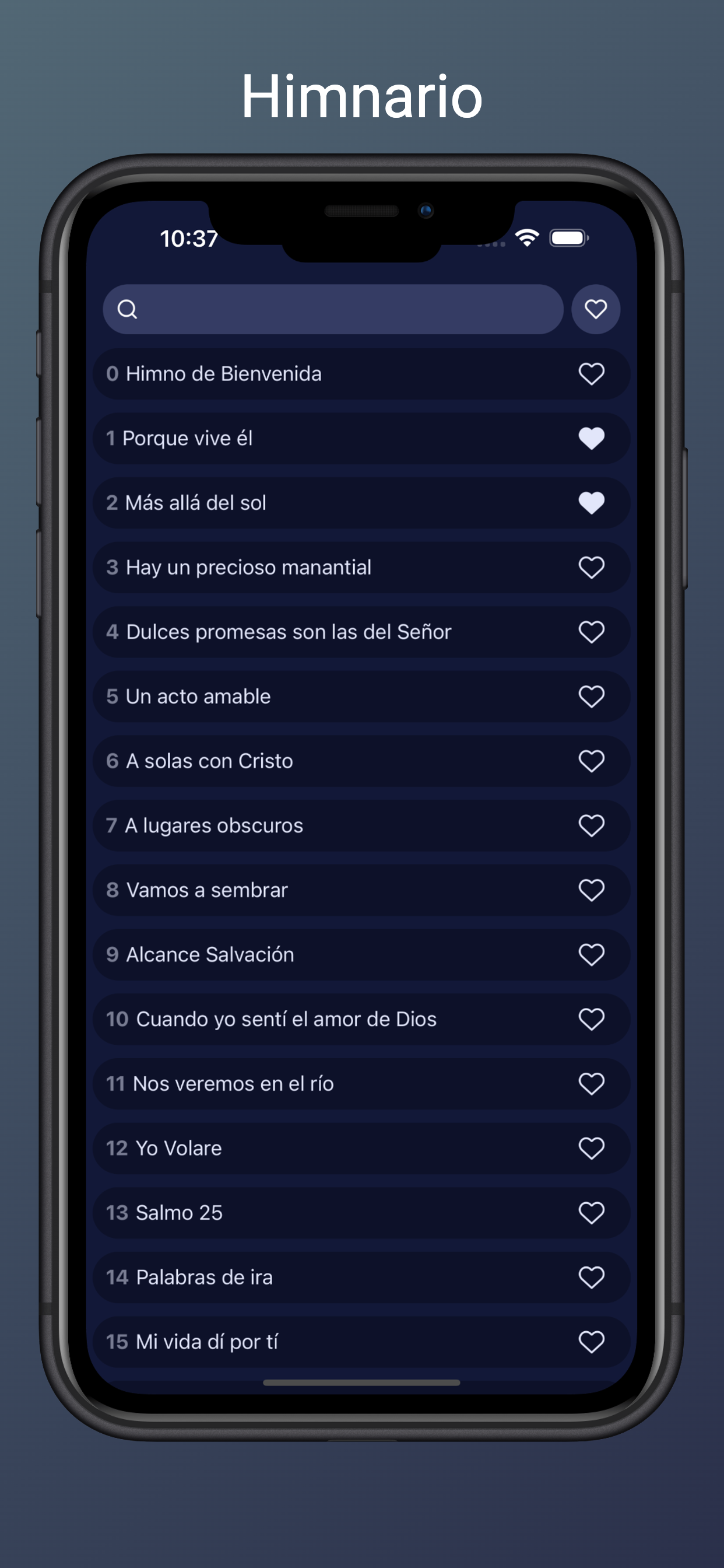Screen dimensions: 724x1568
Task: Open hymn 4 Dulces promesas son las del Señor
Action: tap(304, 631)
